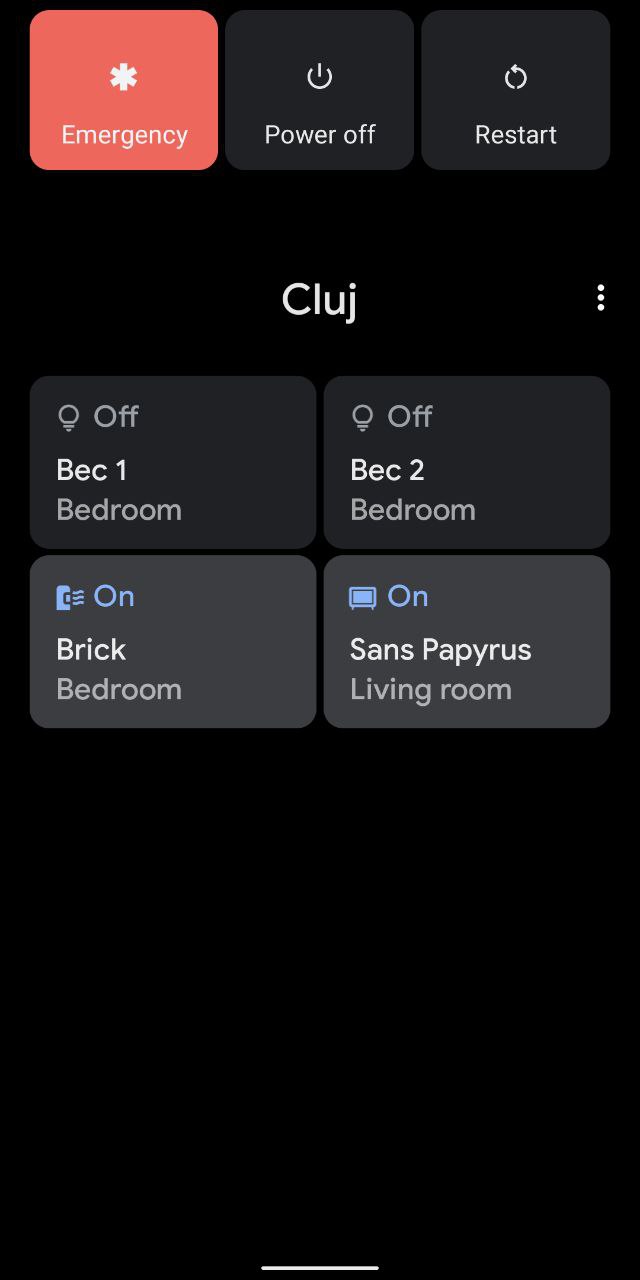Turn on the Bec 2 bedroom light
This screenshot has width=640, height=1280.
467,462
